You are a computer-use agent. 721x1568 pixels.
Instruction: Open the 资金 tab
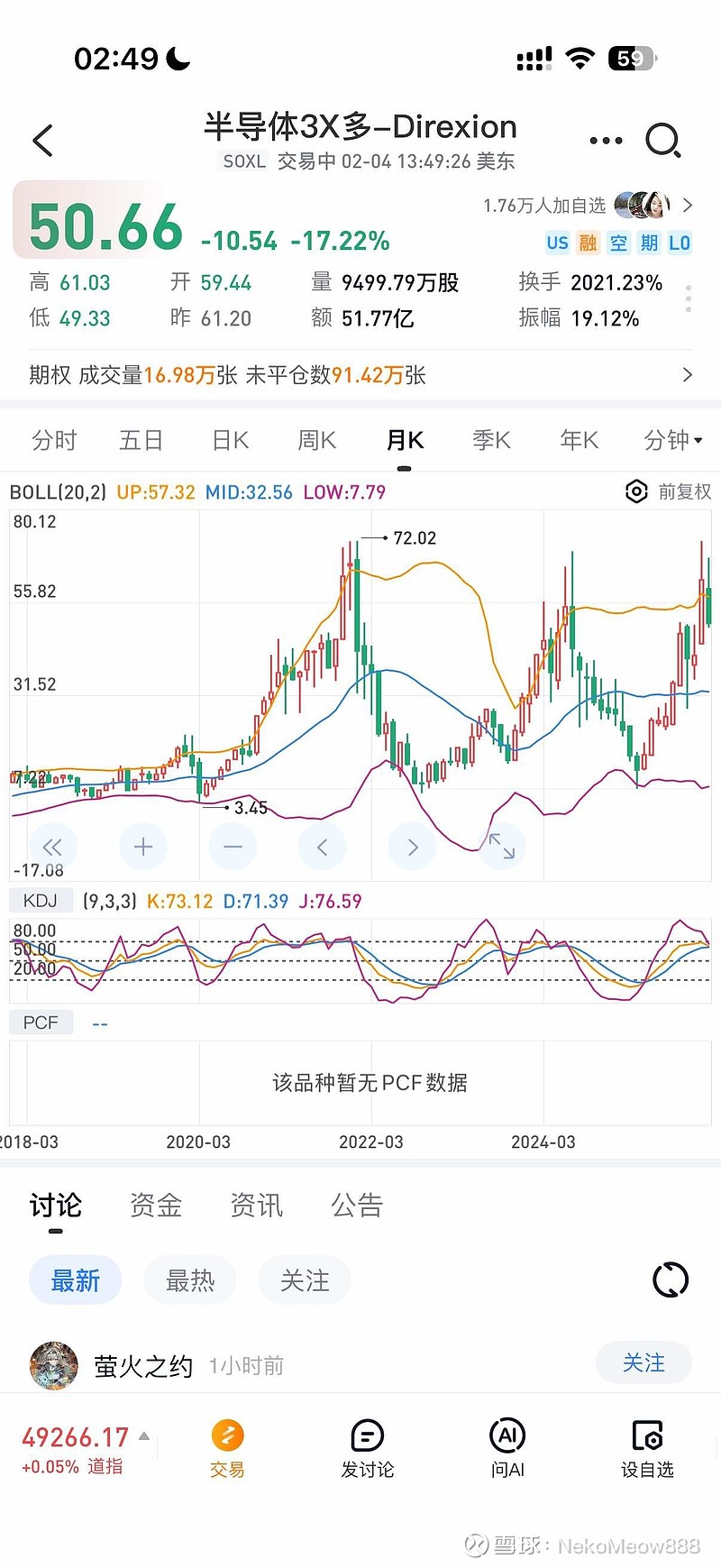155,1206
